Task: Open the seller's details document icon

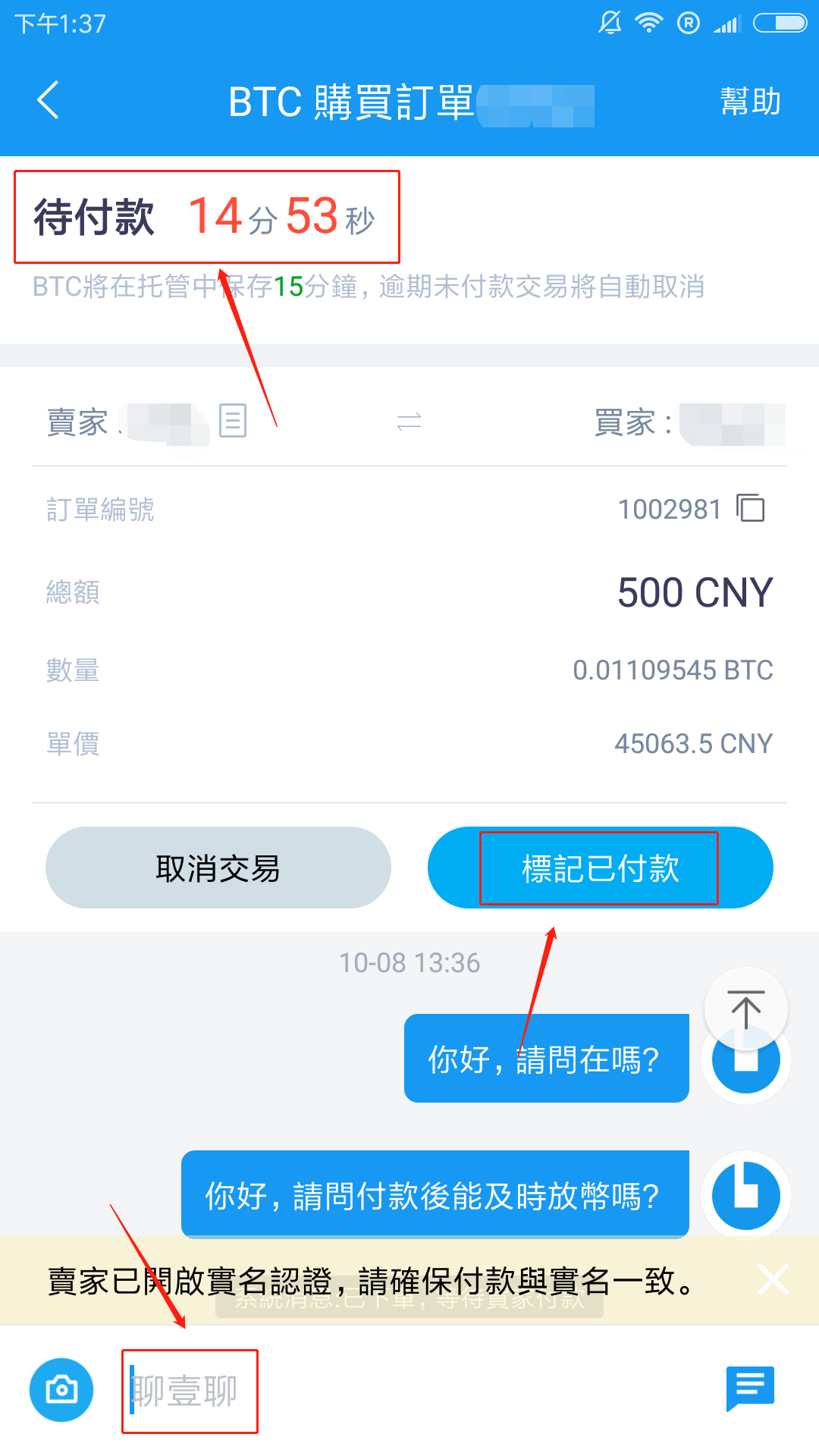Action: pyautogui.click(x=233, y=420)
